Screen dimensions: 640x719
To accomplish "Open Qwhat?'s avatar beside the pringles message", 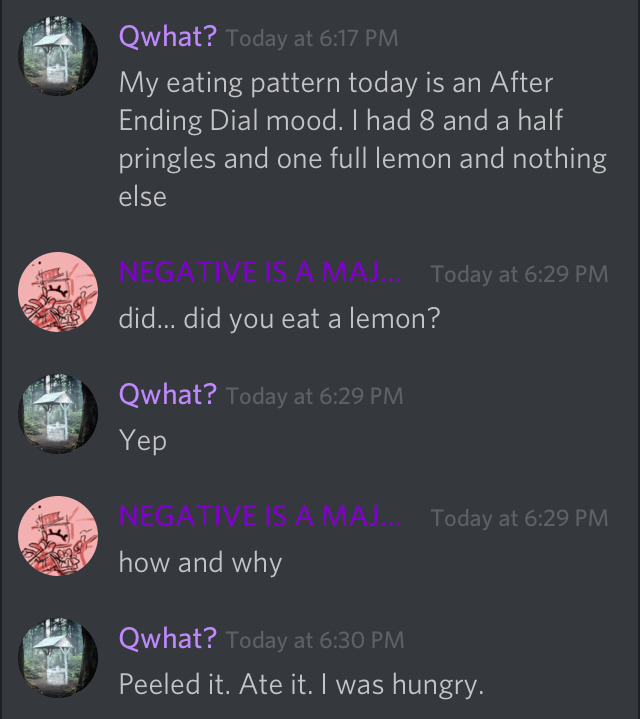I will pos(58,56).
